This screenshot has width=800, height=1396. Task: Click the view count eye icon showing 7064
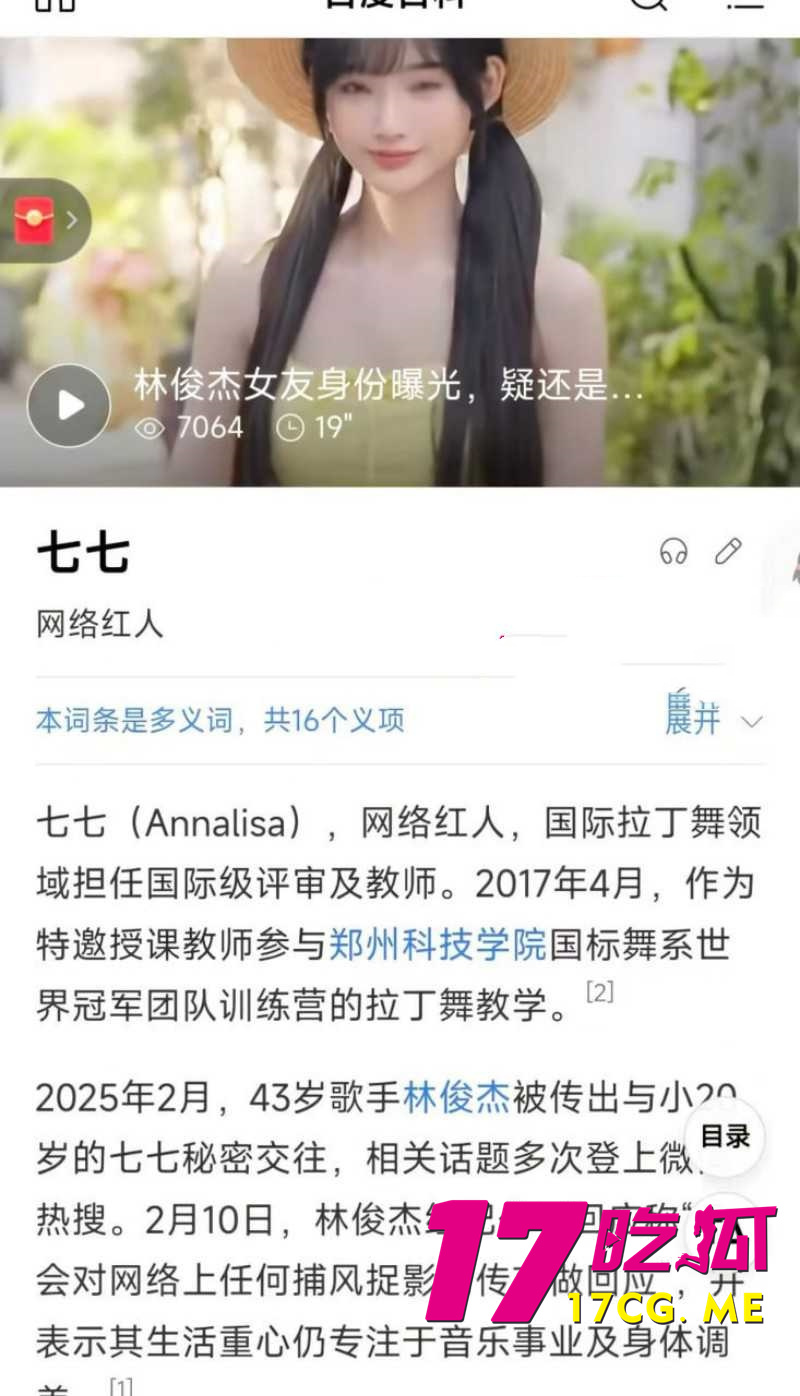[150, 427]
